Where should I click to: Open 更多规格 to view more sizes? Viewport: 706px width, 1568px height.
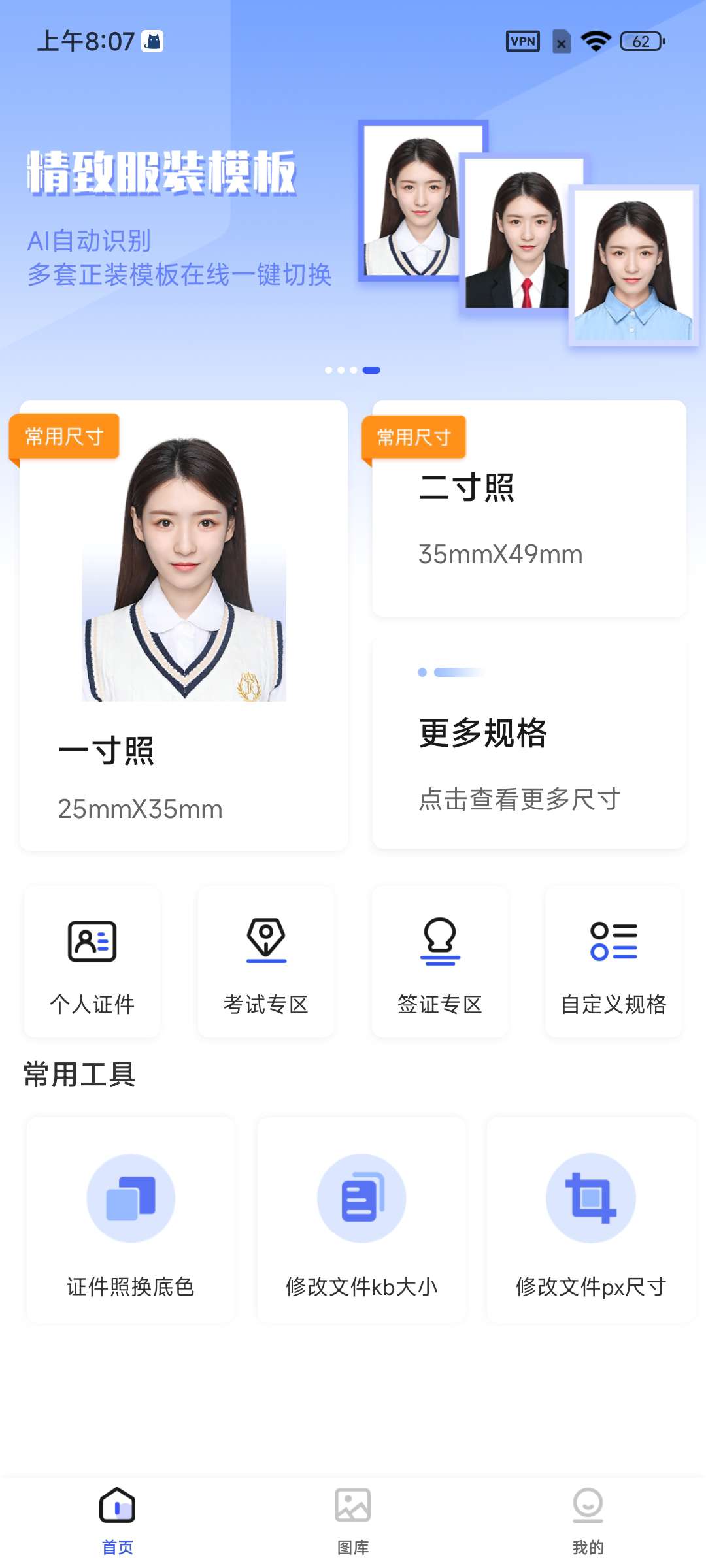click(x=529, y=745)
